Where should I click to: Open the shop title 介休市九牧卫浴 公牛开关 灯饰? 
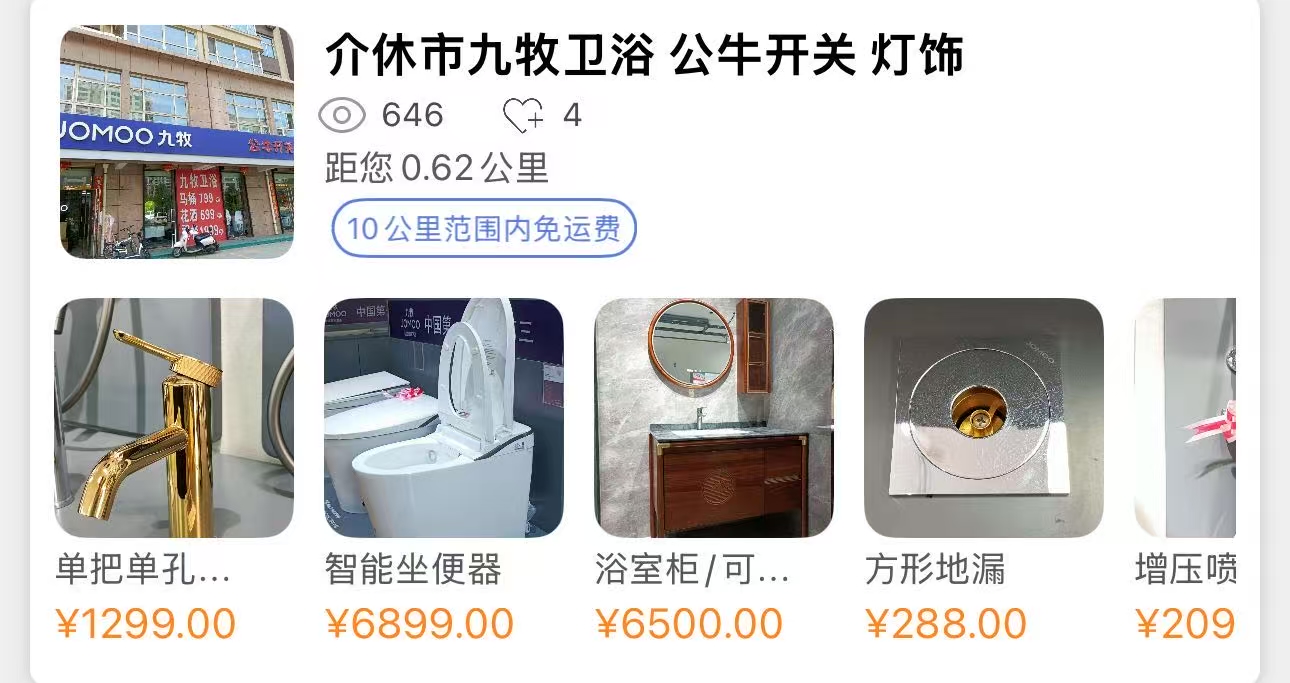tap(644, 55)
